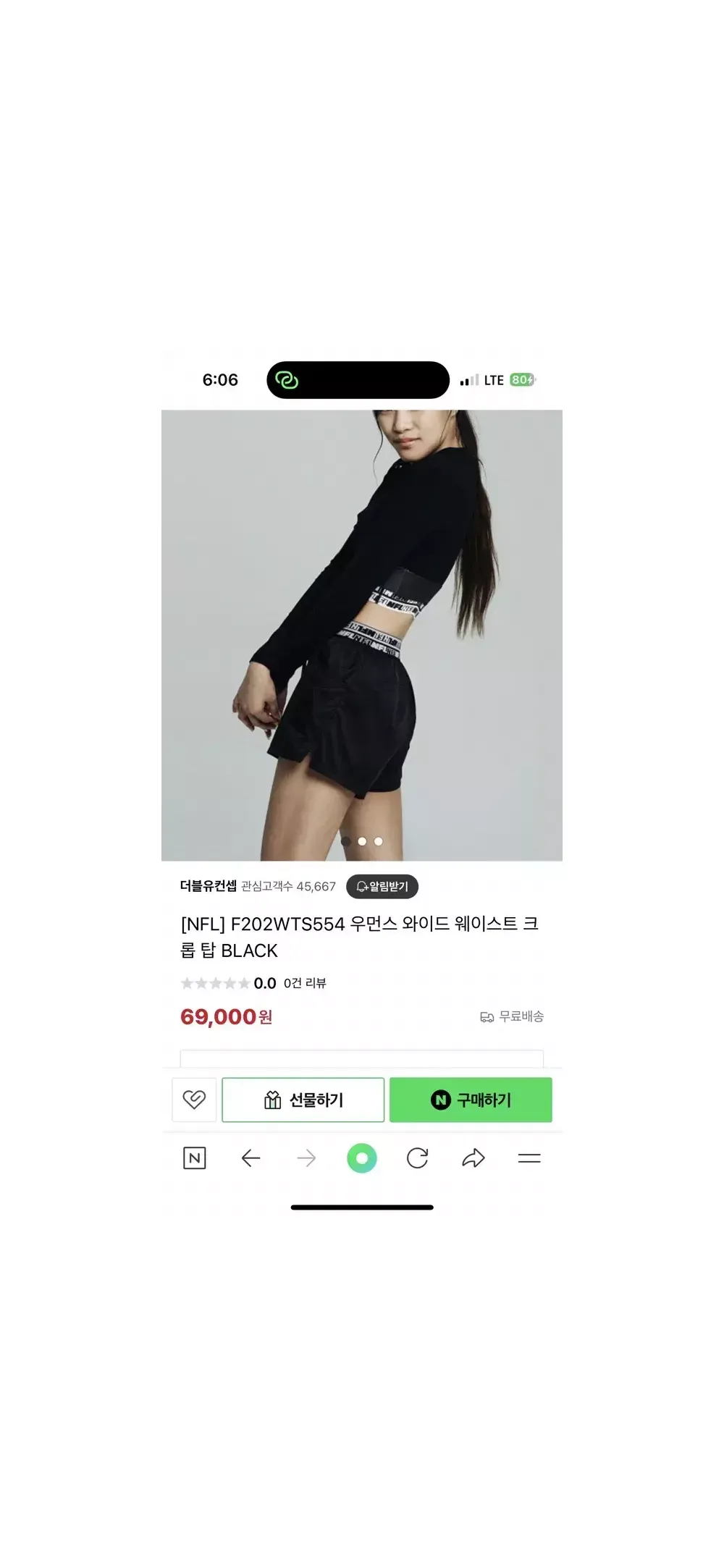Go to Naver home via the N icon

(x=194, y=1158)
